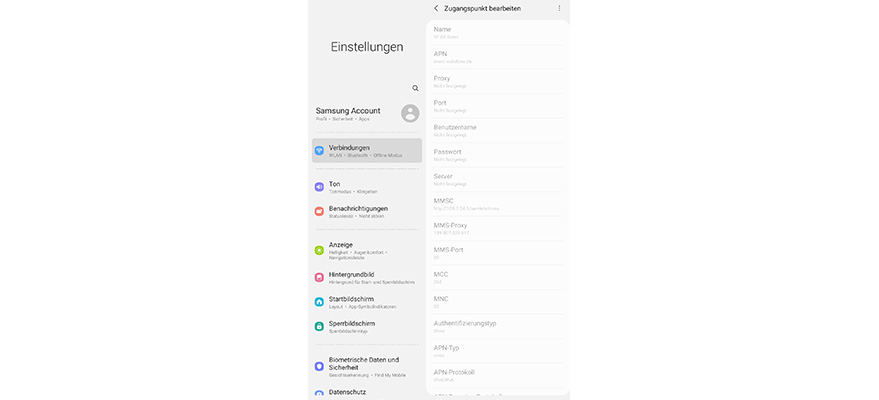Open Startbildschirm settings
Image resolution: width=879 pixels, height=400 pixels.
point(366,301)
